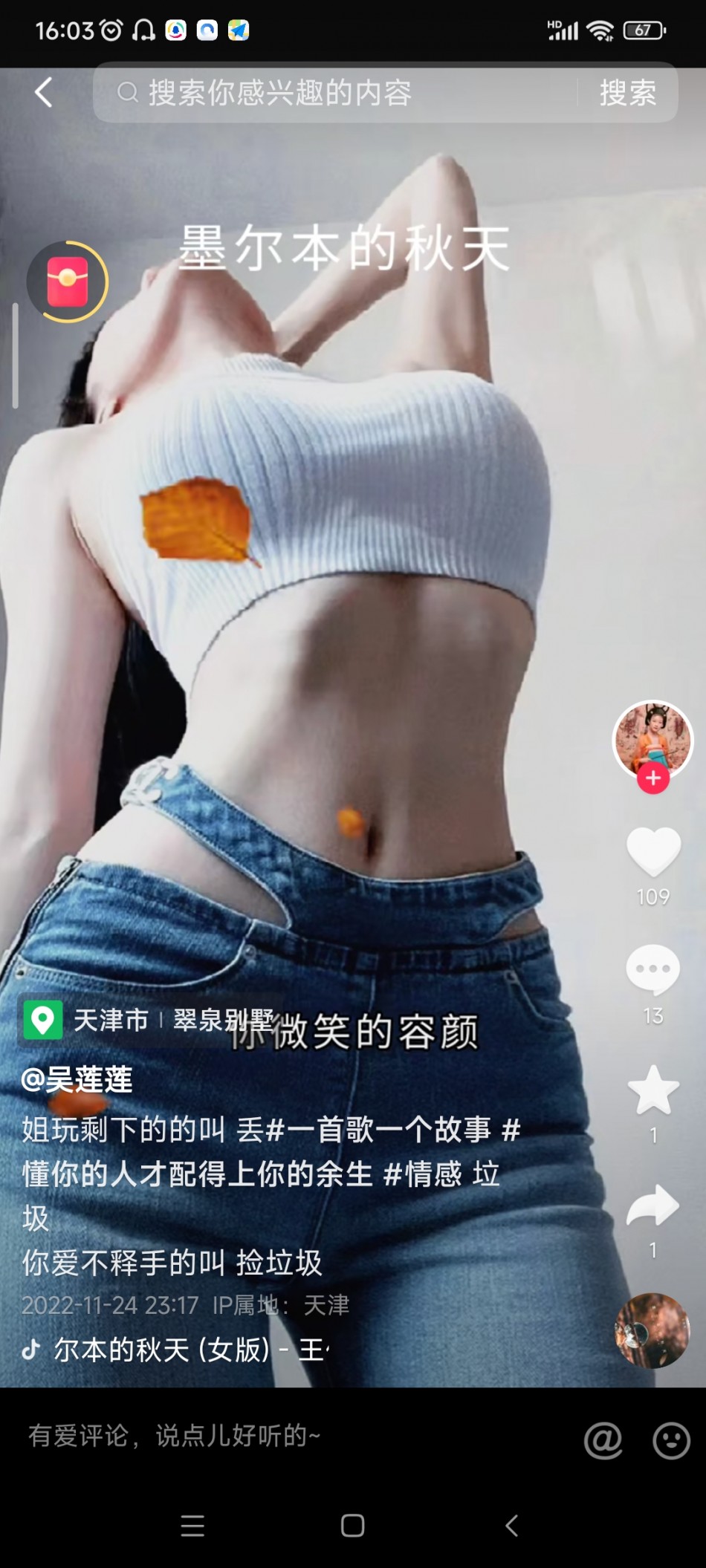
Task: Add the video to favorites with the star
Action: (653, 1090)
